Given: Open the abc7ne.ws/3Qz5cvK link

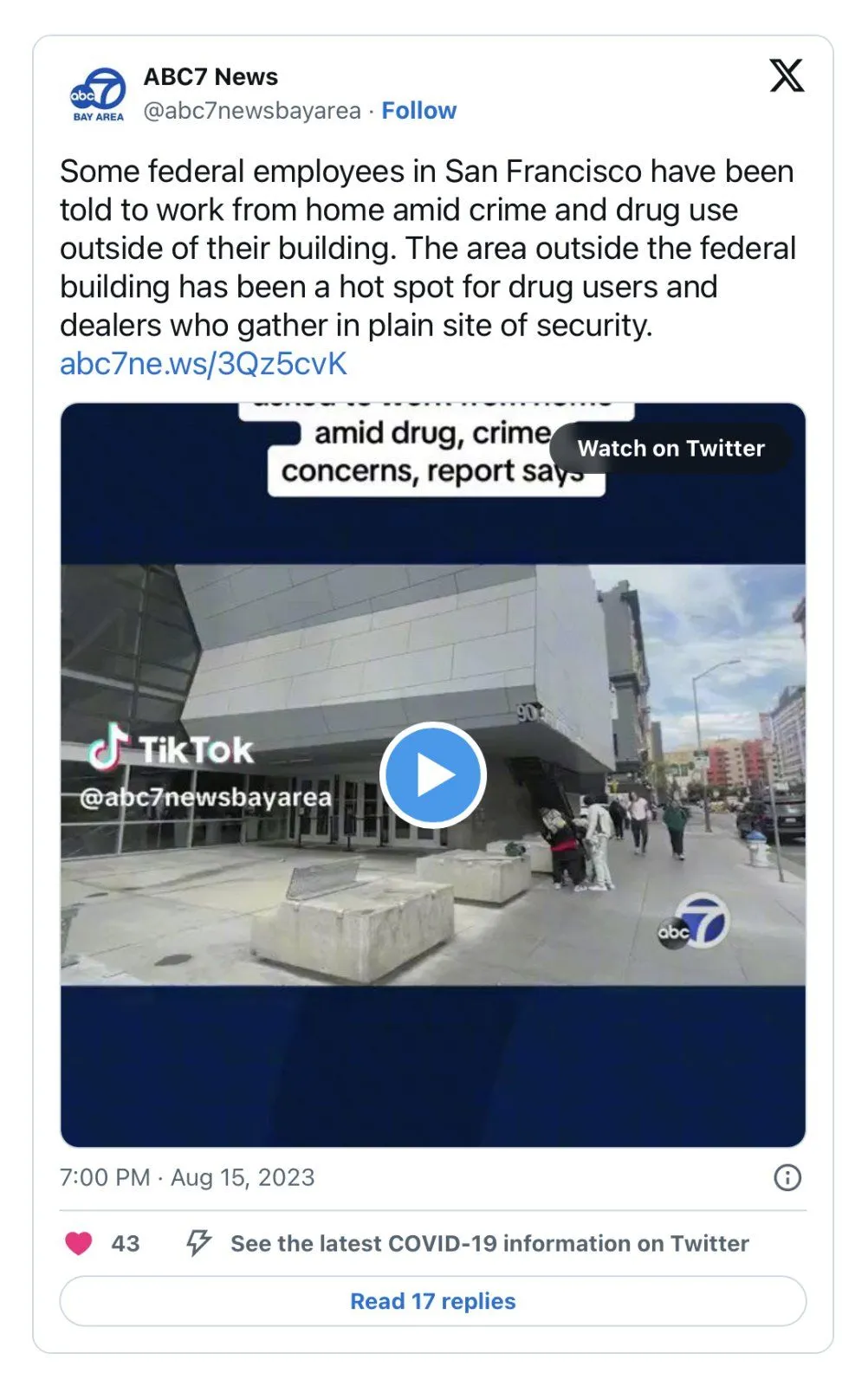Looking at the screenshot, I should tap(204, 364).
